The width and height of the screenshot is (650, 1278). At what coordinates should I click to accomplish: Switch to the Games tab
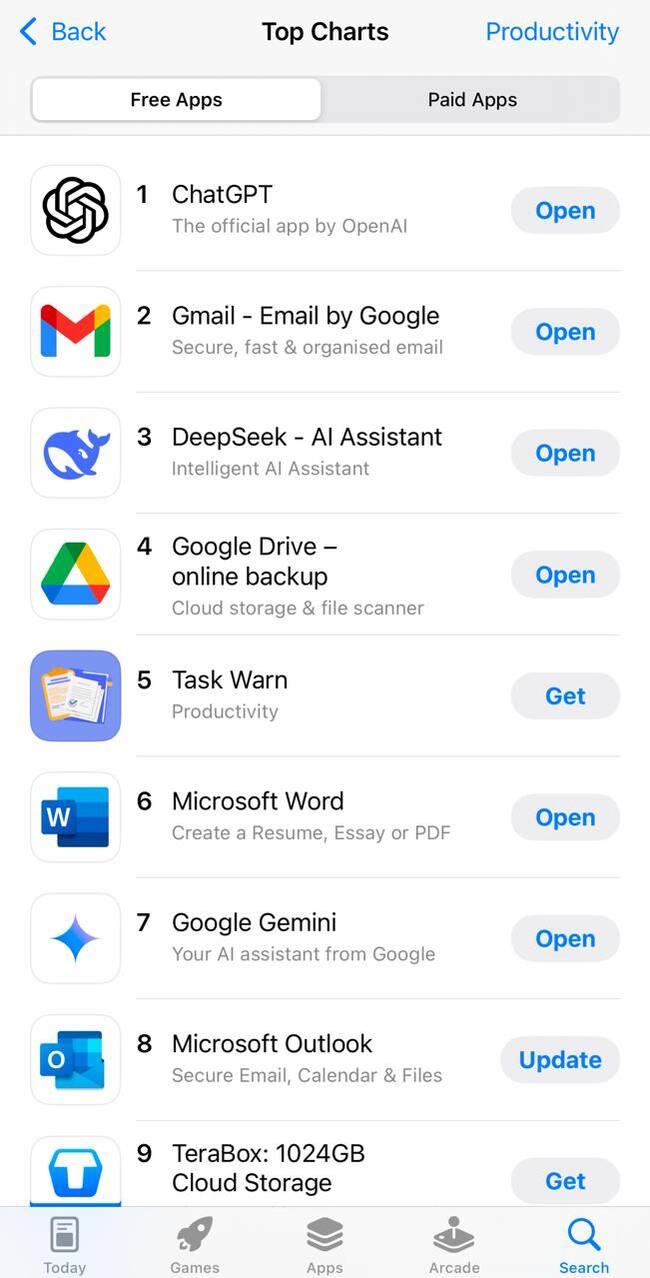pos(195,1246)
